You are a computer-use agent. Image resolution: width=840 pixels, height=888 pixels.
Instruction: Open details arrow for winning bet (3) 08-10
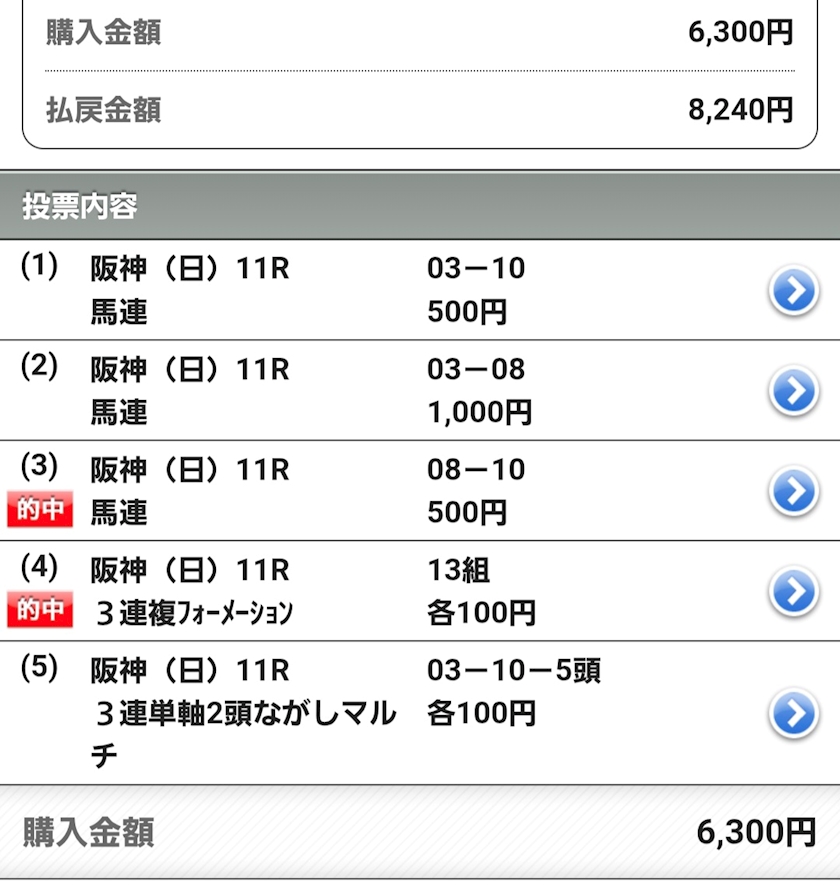coord(793,491)
